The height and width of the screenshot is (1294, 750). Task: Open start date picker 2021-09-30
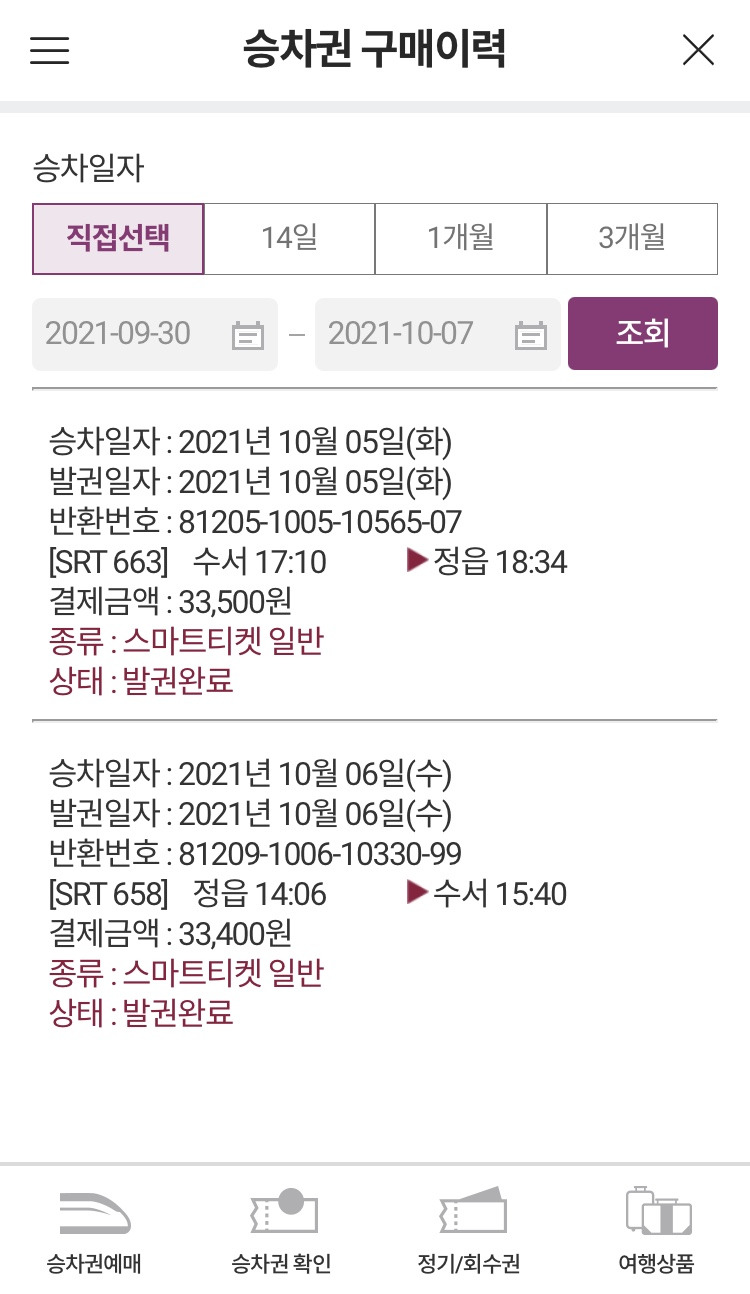pos(155,334)
